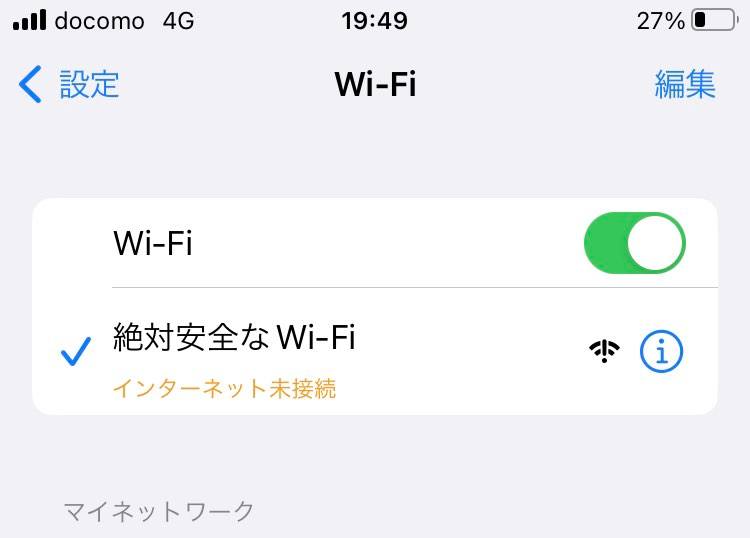Select the 絶対安全なWi-Fi network row
750x538 pixels.
300,351
